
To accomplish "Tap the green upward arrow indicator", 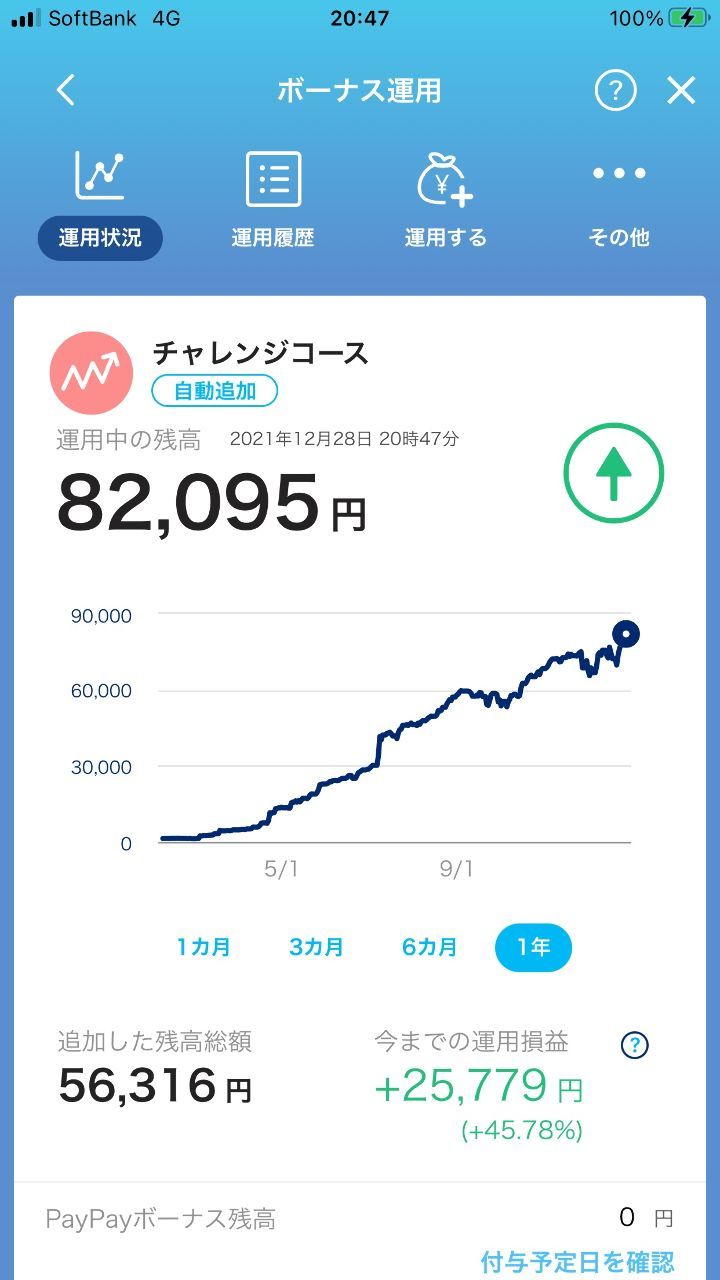I will pyautogui.click(x=612, y=472).
